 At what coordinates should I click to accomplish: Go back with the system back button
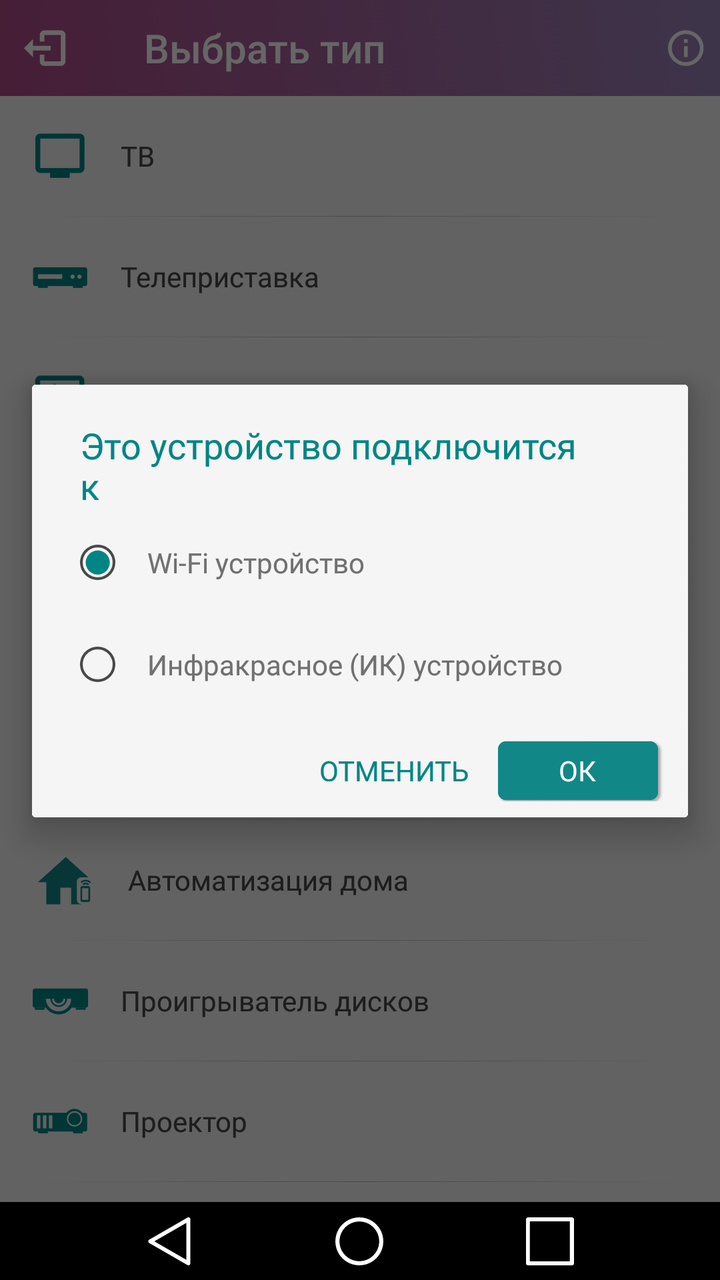coord(170,1241)
